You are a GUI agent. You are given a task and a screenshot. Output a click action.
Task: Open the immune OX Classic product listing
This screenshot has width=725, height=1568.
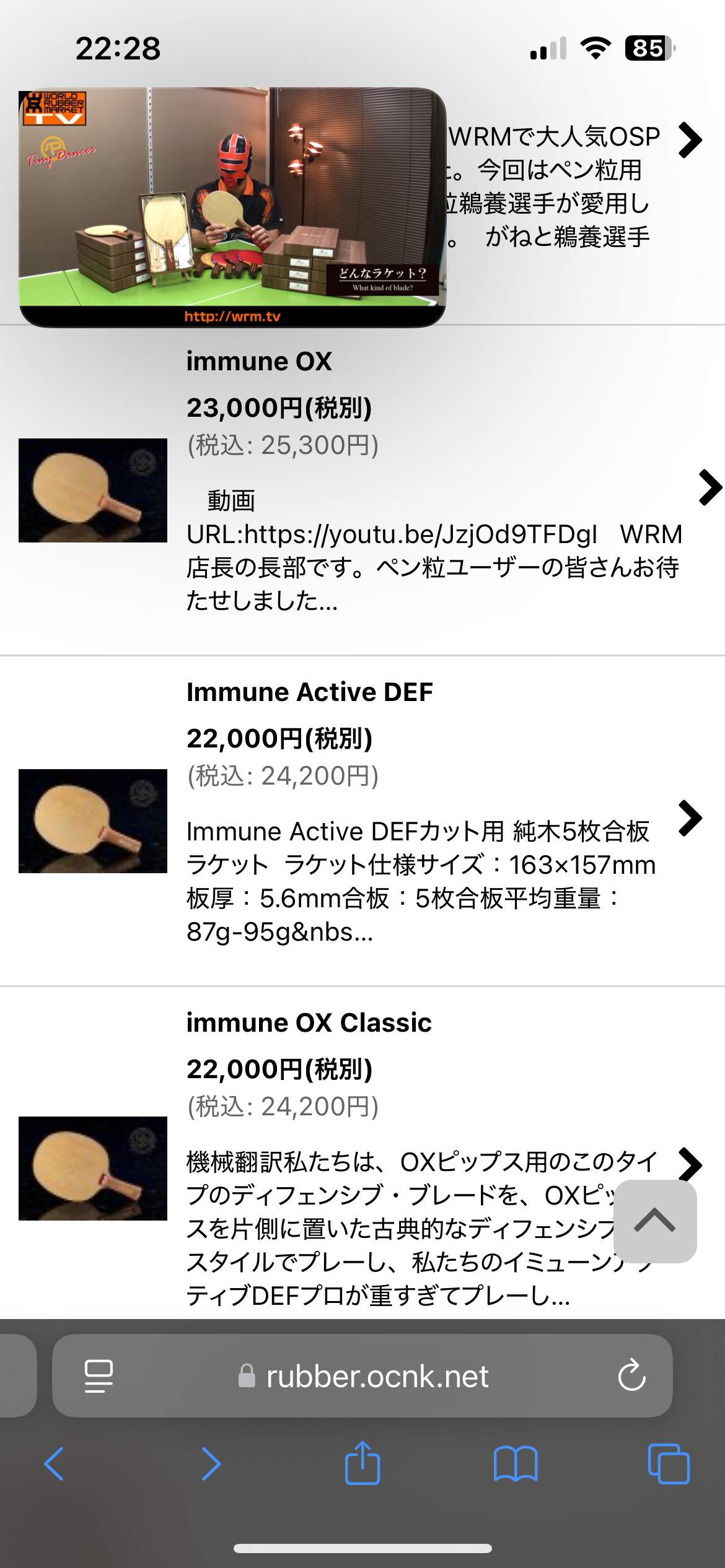pyautogui.click(x=309, y=1022)
